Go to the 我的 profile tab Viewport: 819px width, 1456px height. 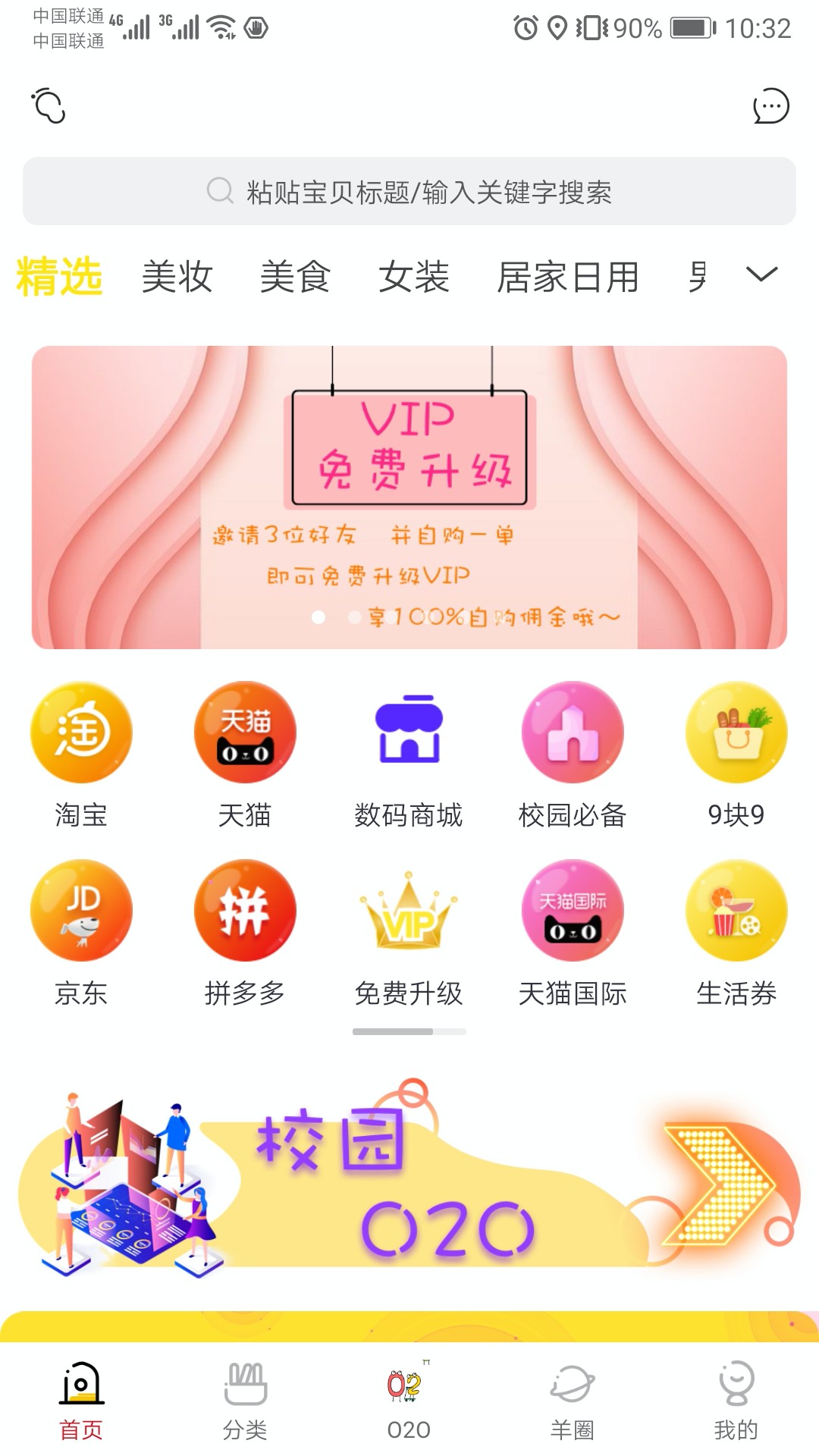point(736,1401)
